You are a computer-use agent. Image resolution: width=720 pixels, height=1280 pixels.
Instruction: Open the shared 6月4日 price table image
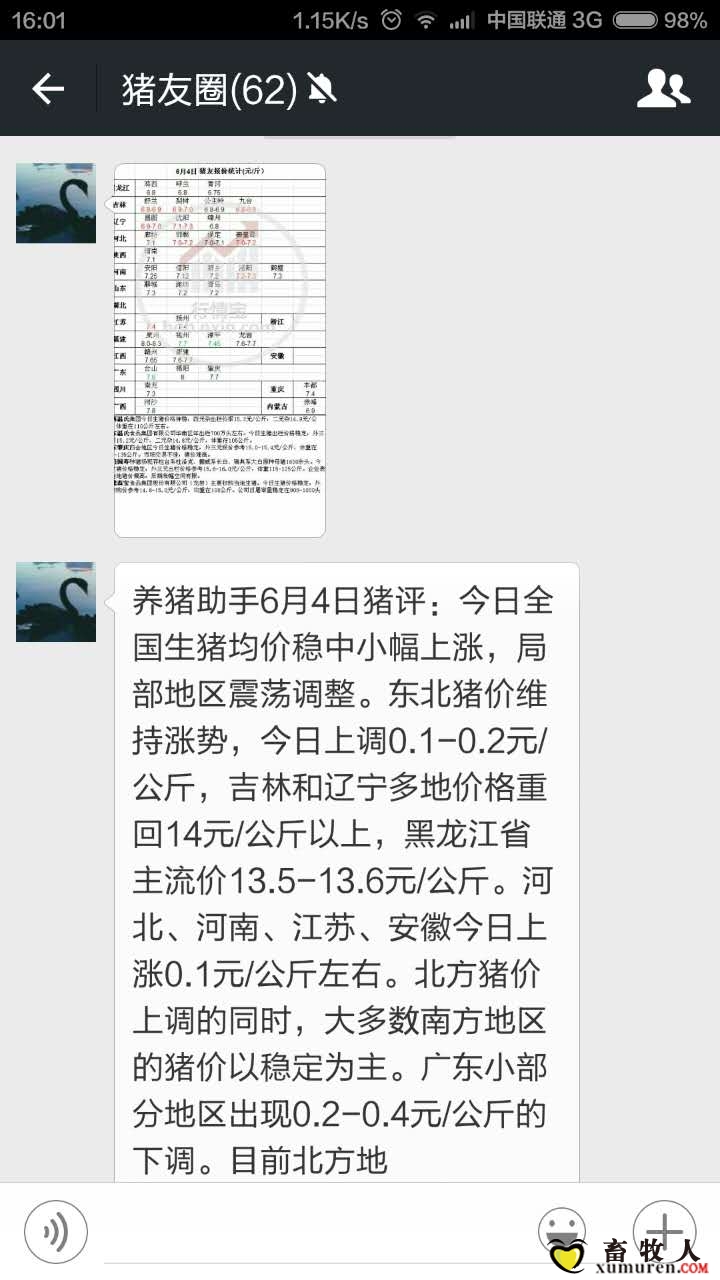coord(220,350)
